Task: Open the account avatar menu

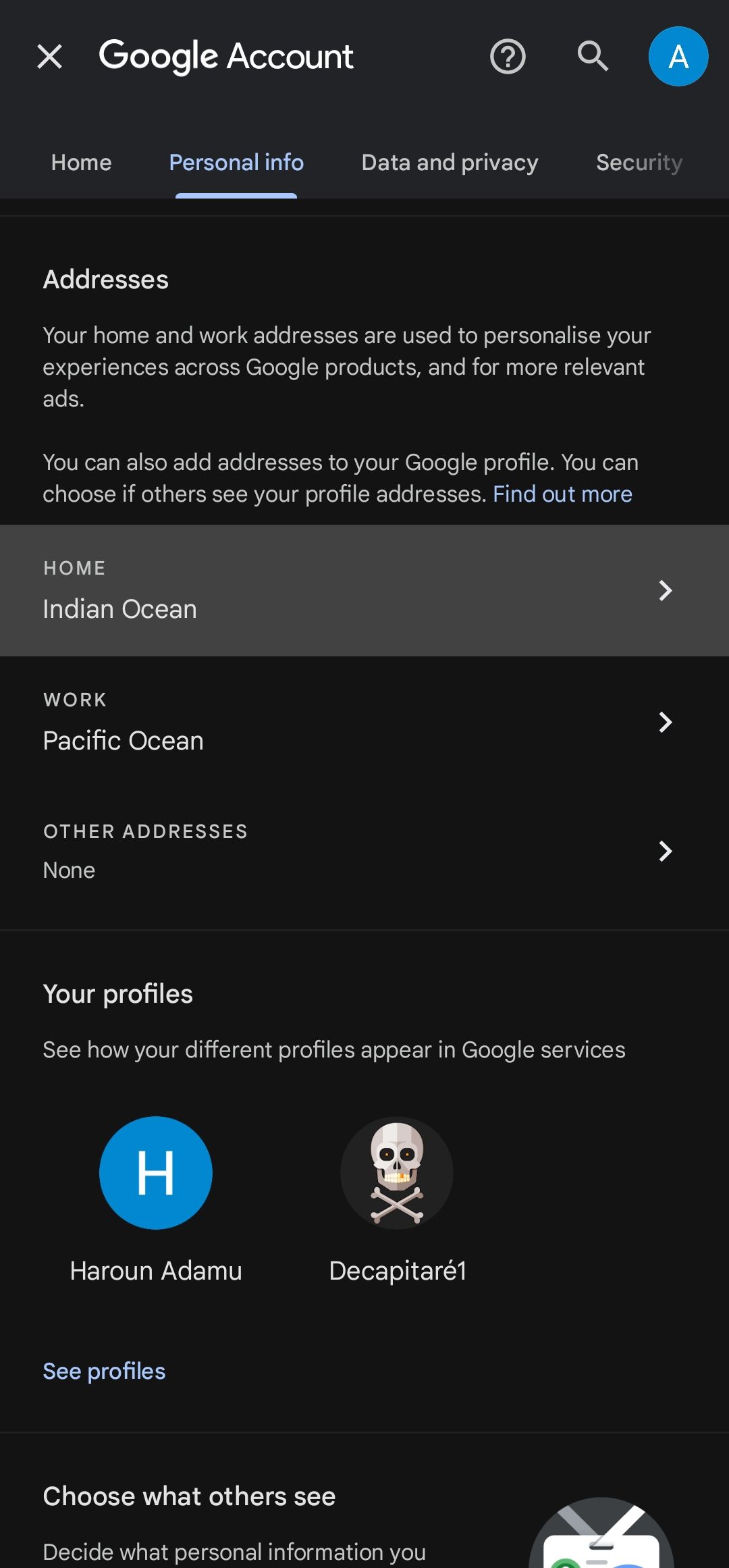Action: pos(678,56)
